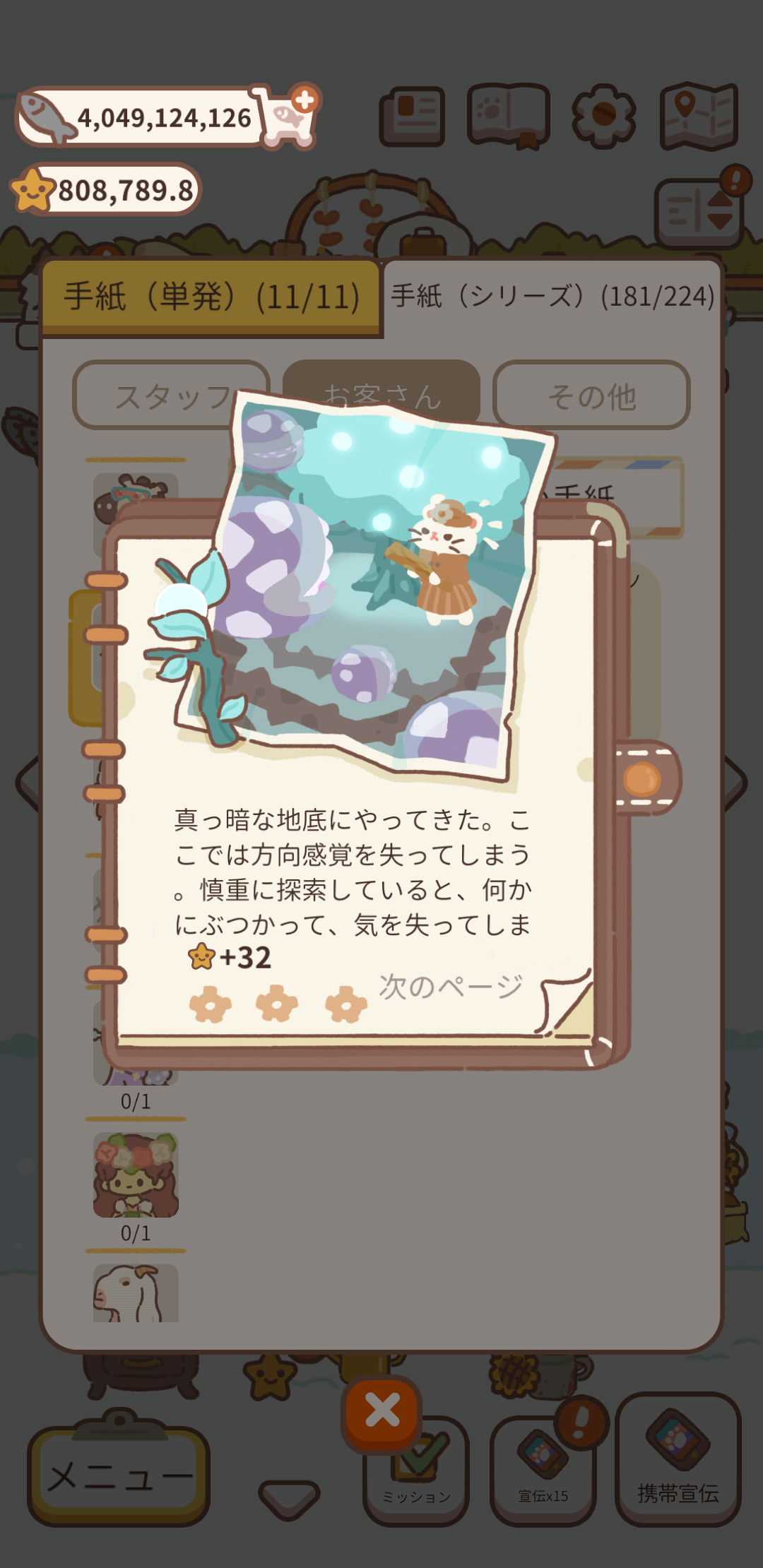Tap the 宣伝x15 button
The image size is (763, 1568).
tap(543, 1473)
